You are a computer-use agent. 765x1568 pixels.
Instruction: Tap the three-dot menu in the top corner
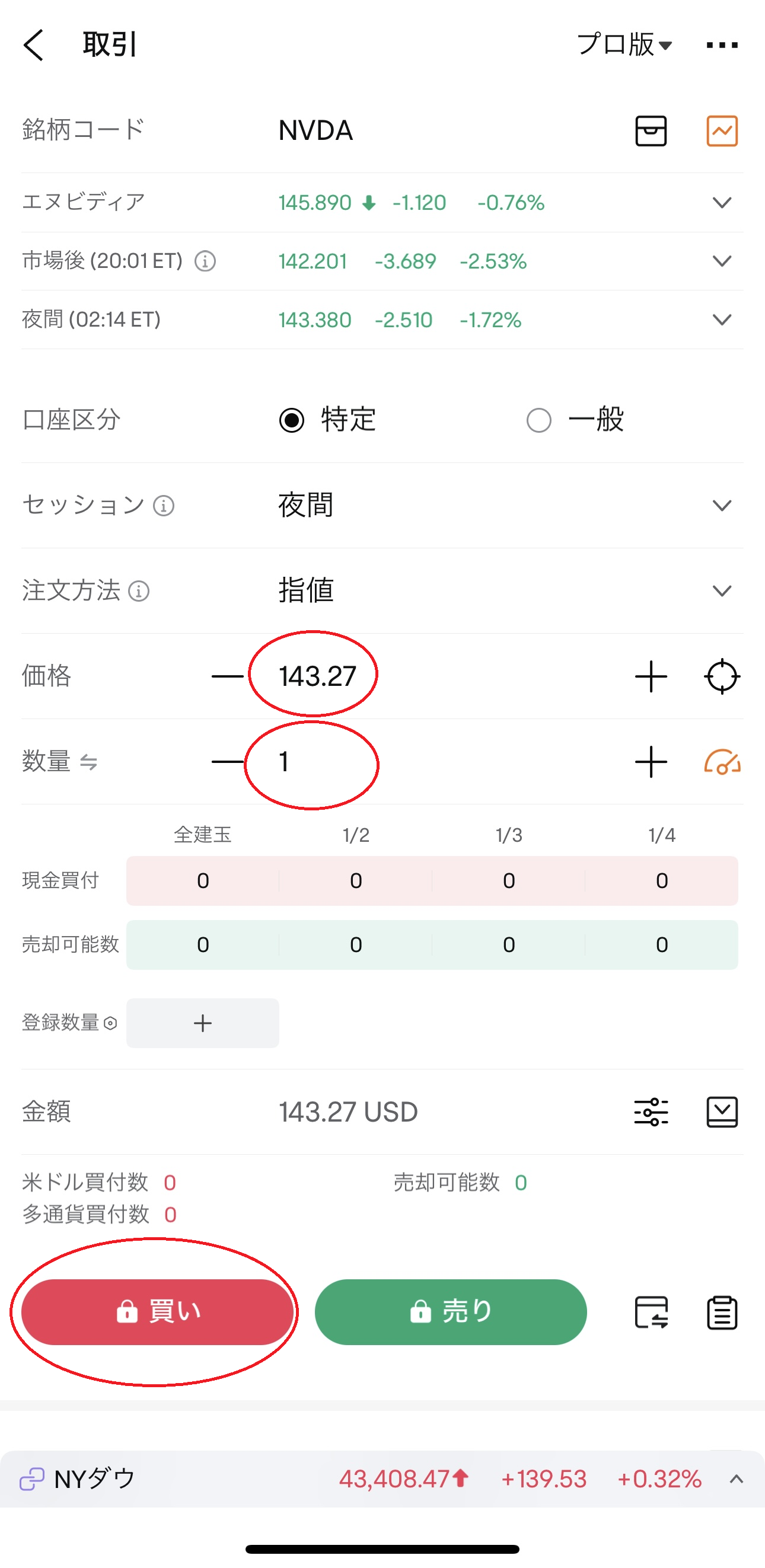pyautogui.click(x=721, y=44)
